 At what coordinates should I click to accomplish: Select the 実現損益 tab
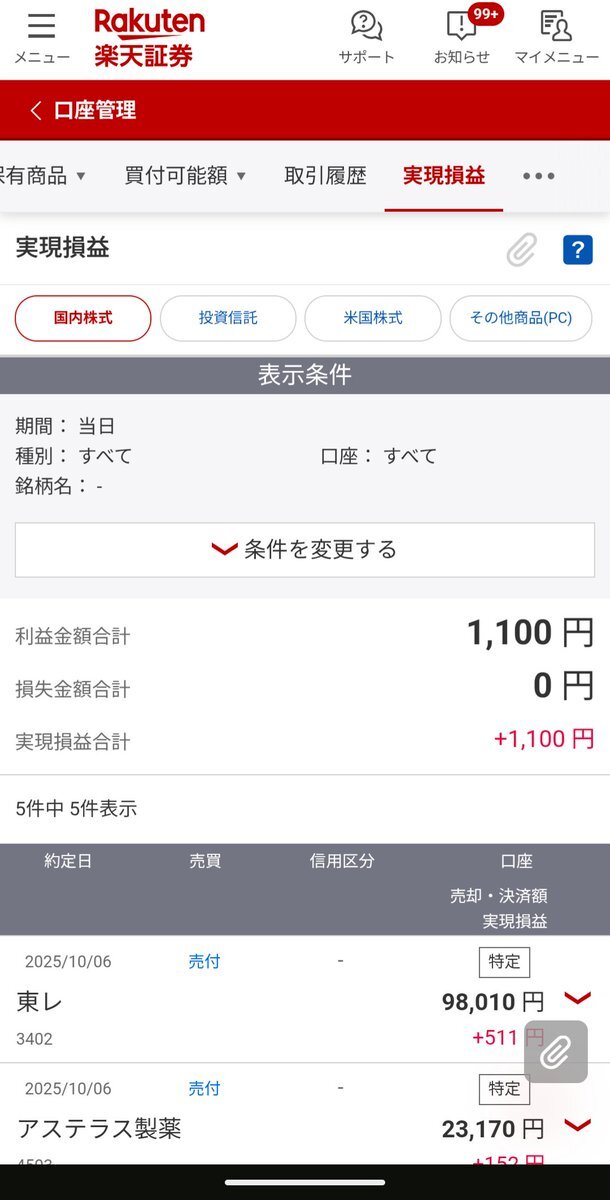444,176
